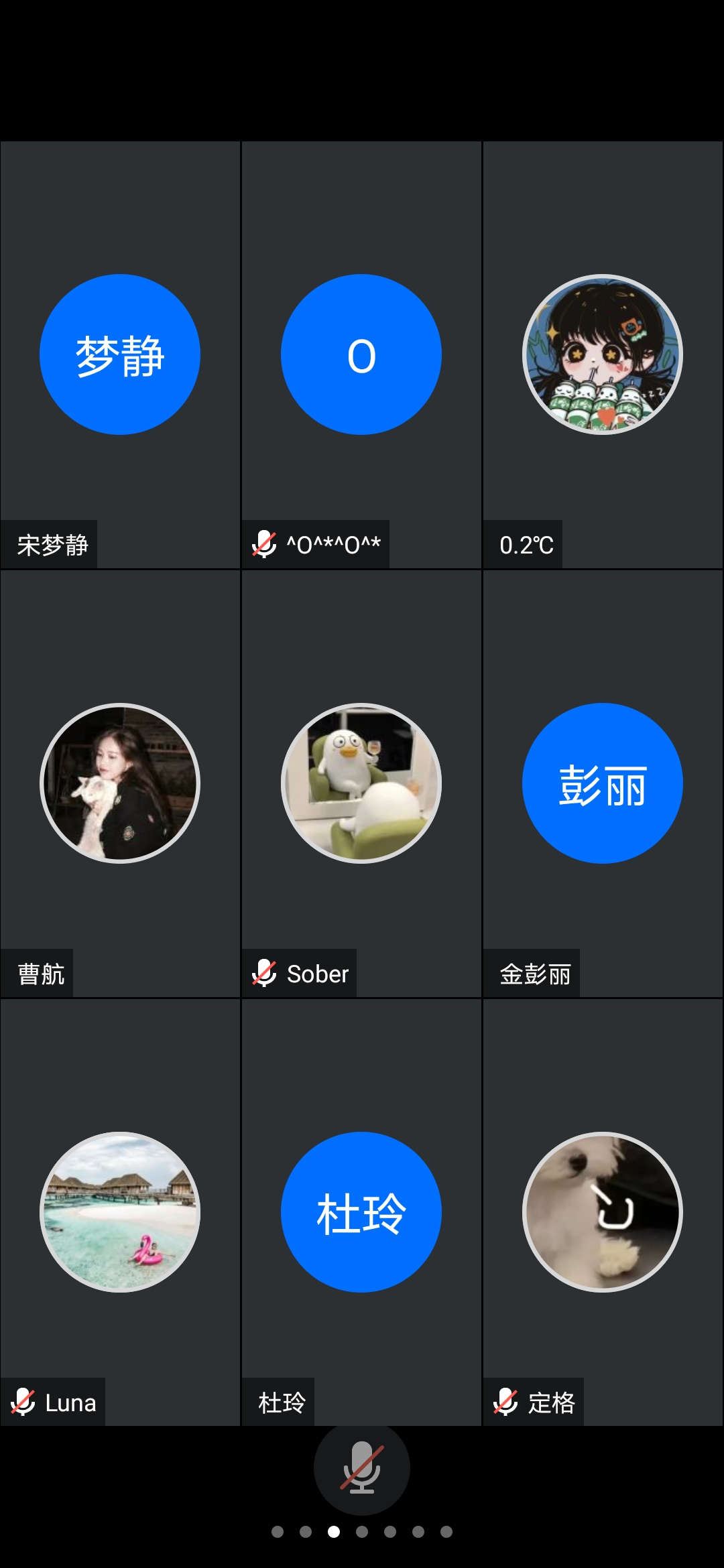Image resolution: width=724 pixels, height=1568 pixels.
Task: Select Sober's participant tile
Action: [361, 783]
